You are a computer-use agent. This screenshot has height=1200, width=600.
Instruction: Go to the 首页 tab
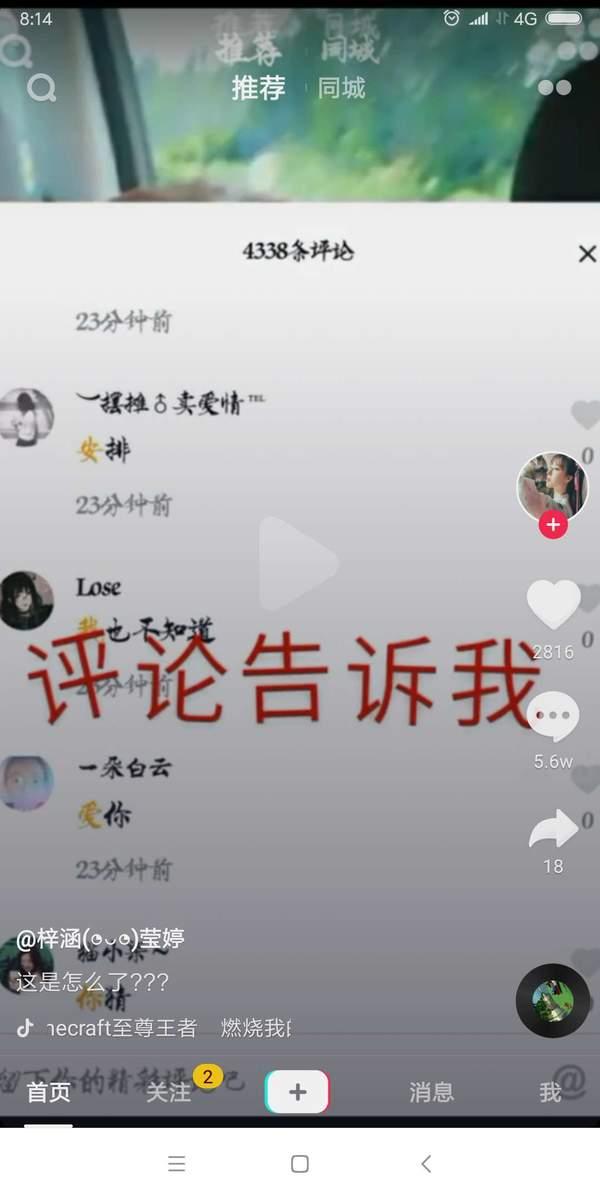point(49,1092)
